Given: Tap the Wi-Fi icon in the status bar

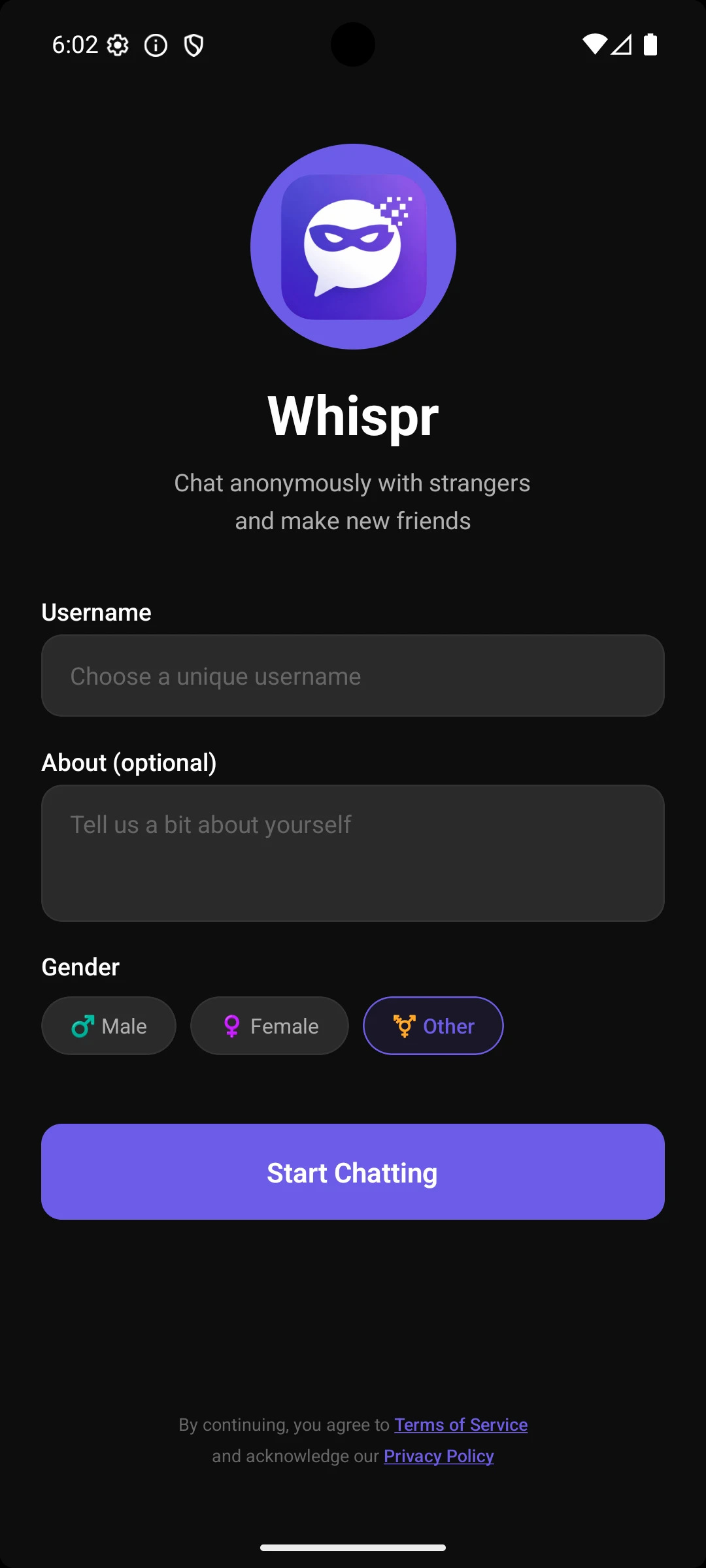Looking at the screenshot, I should coord(594,45).
